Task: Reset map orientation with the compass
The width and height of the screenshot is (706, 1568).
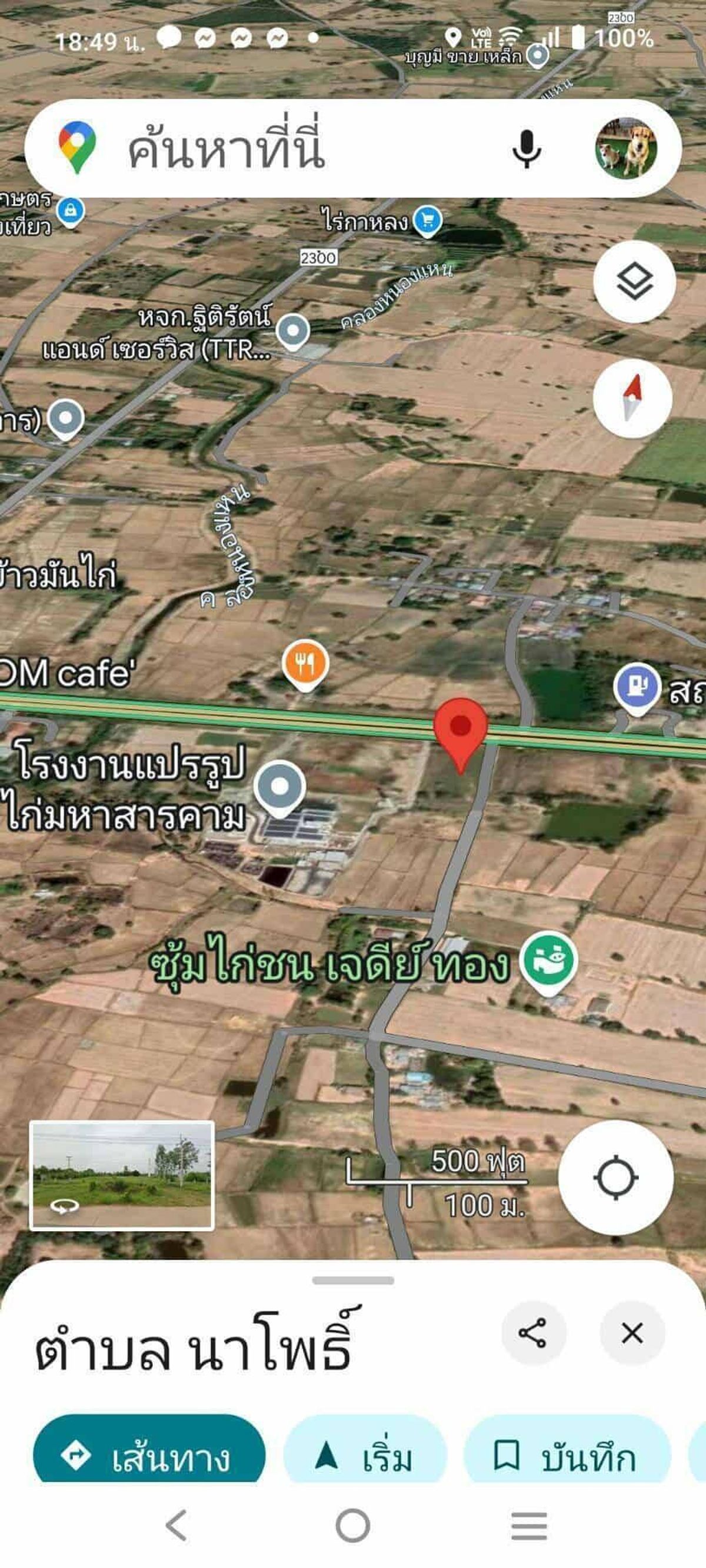Action: [x=632, y=398]
